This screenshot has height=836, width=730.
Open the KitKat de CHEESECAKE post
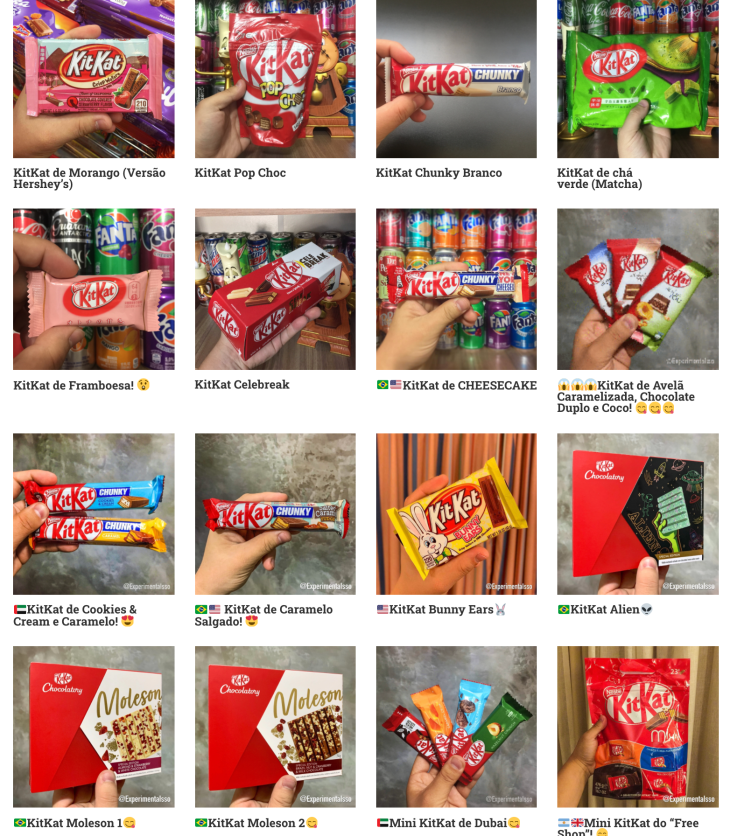pyautogui.click(x=456, y=289)
